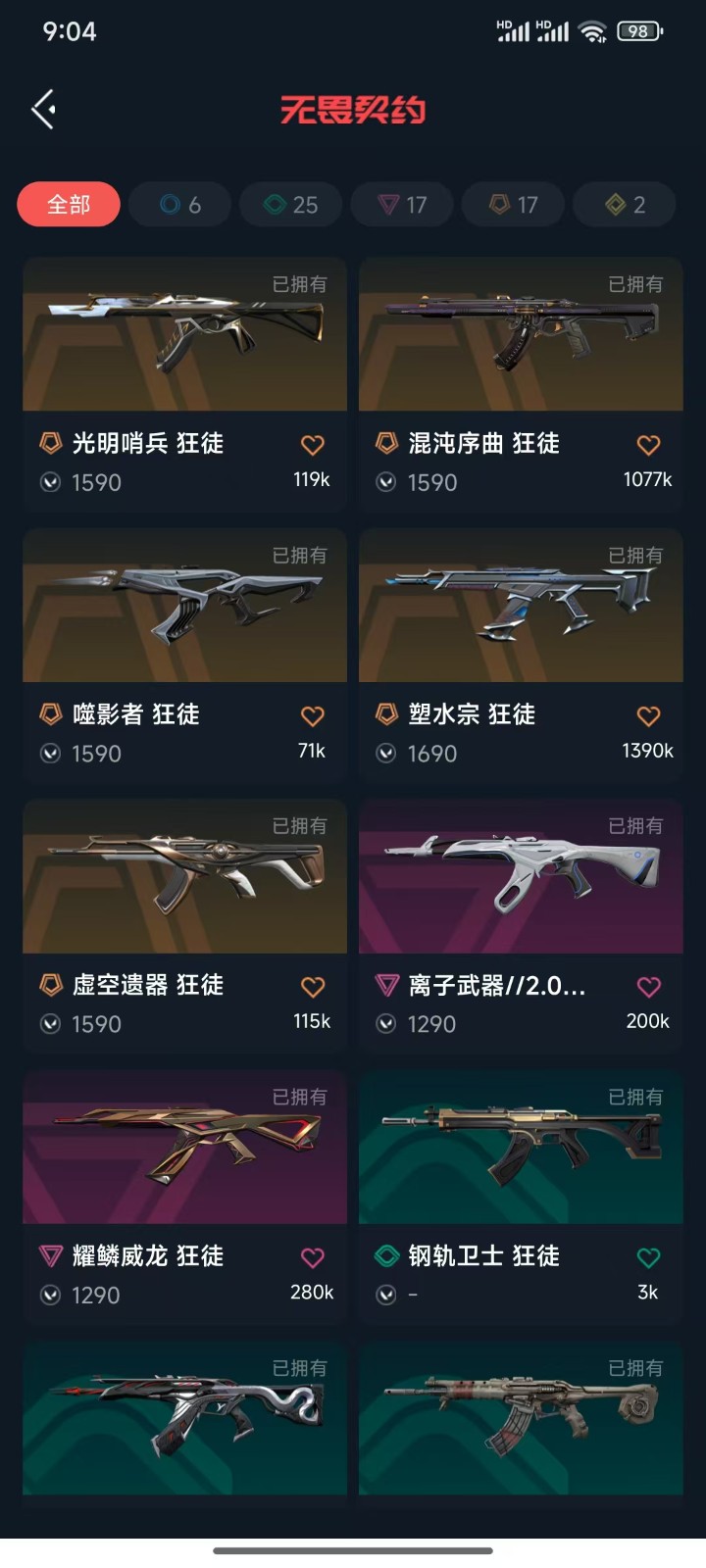Viewport: 706px width, 1568px height.
Task: Open the 虚空遗器 狂徒 skin card
Action: (184, 877)
